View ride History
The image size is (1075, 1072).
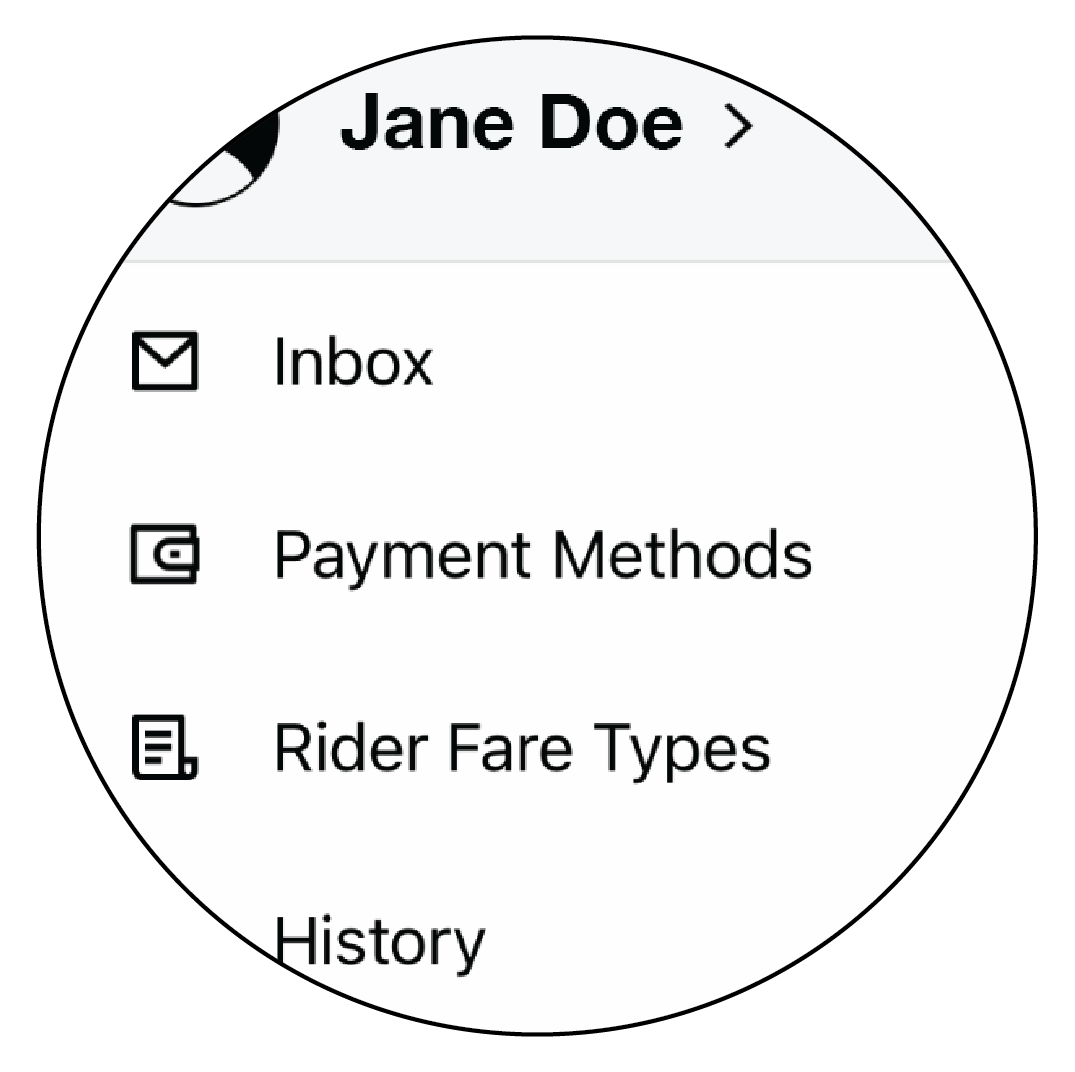coord(379,941)
